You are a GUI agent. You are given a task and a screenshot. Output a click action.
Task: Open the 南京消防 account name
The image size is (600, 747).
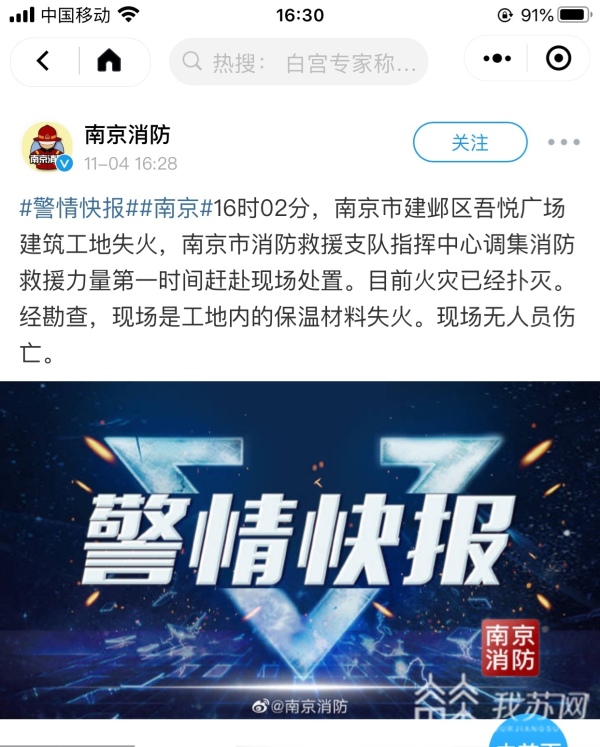click(x=127, y=135)
